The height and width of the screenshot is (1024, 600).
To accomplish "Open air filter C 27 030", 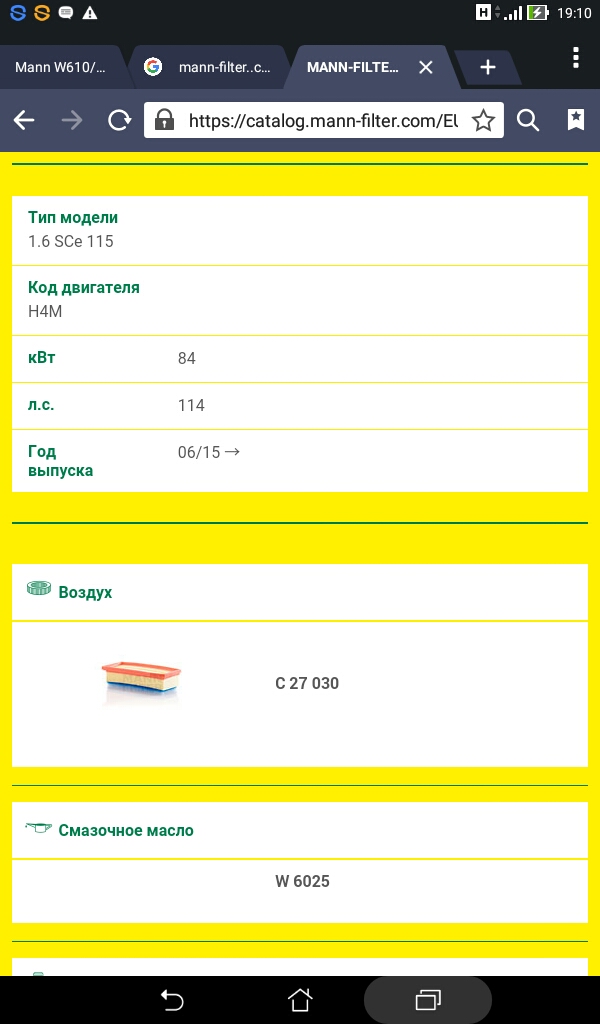I will tap(307, 683).
